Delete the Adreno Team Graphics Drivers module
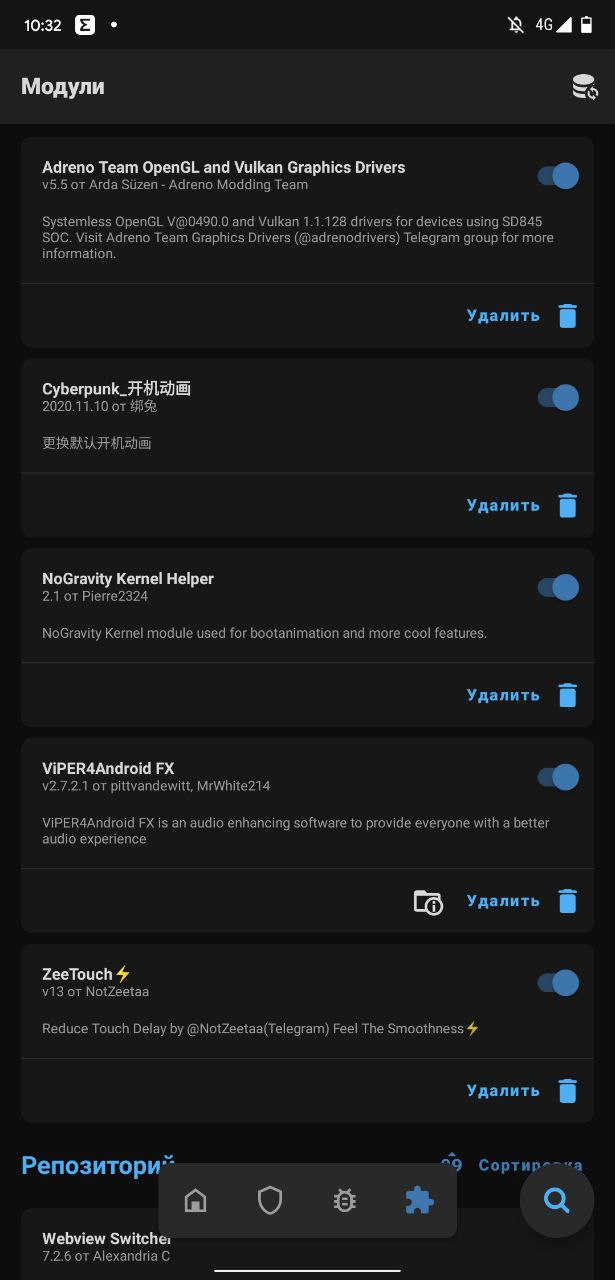 (522, 316)
